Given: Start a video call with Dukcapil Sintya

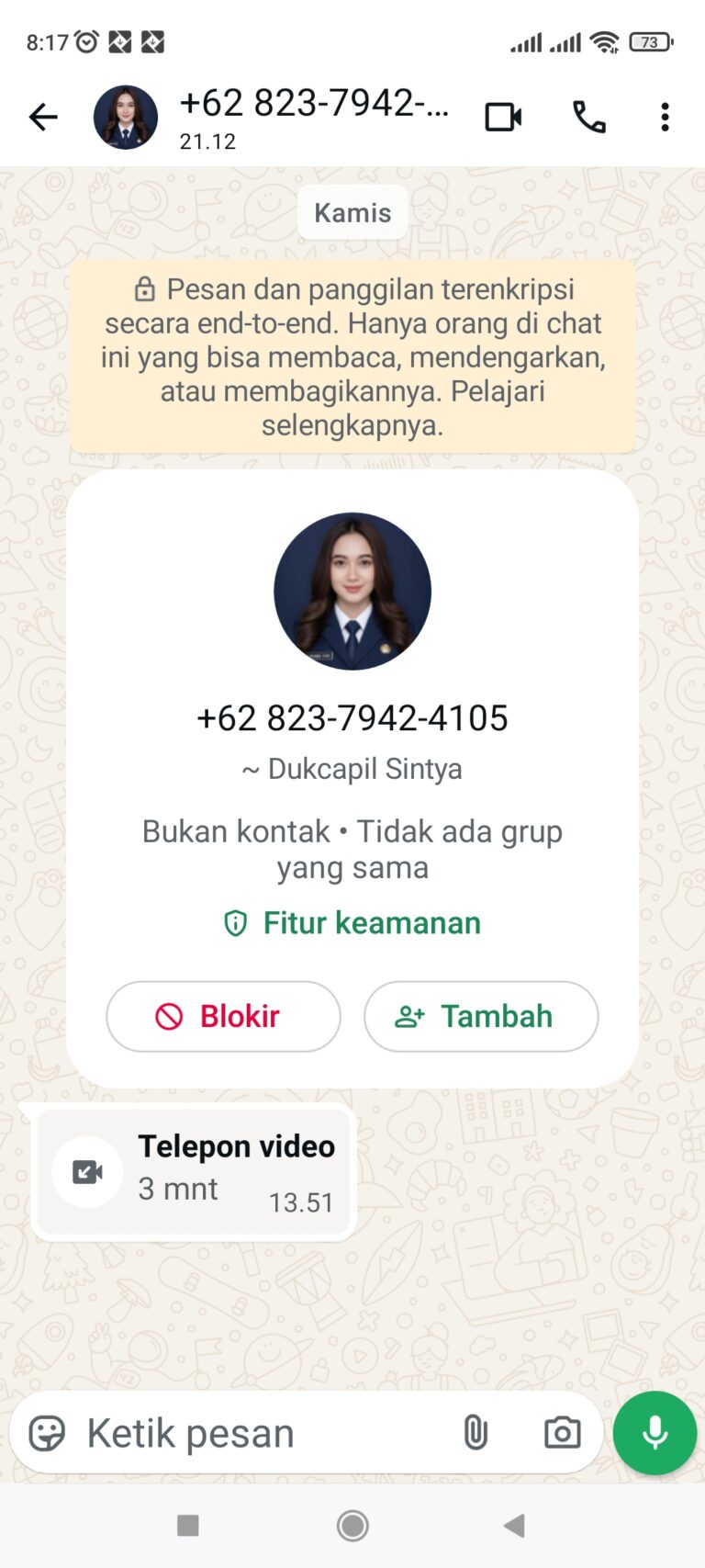Looking at the screenshot, I should (x=503, y=117).
